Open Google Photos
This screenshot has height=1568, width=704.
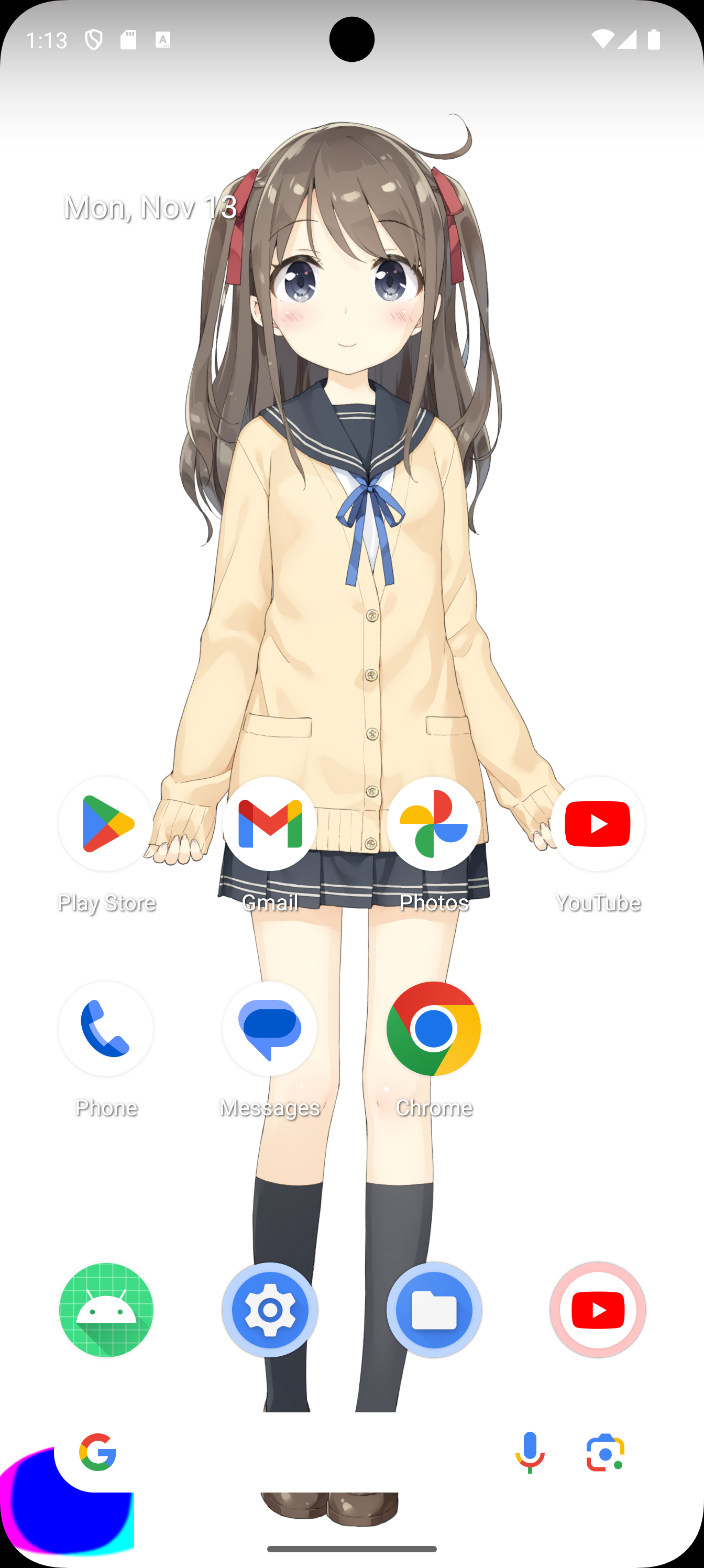click(433, 823)
